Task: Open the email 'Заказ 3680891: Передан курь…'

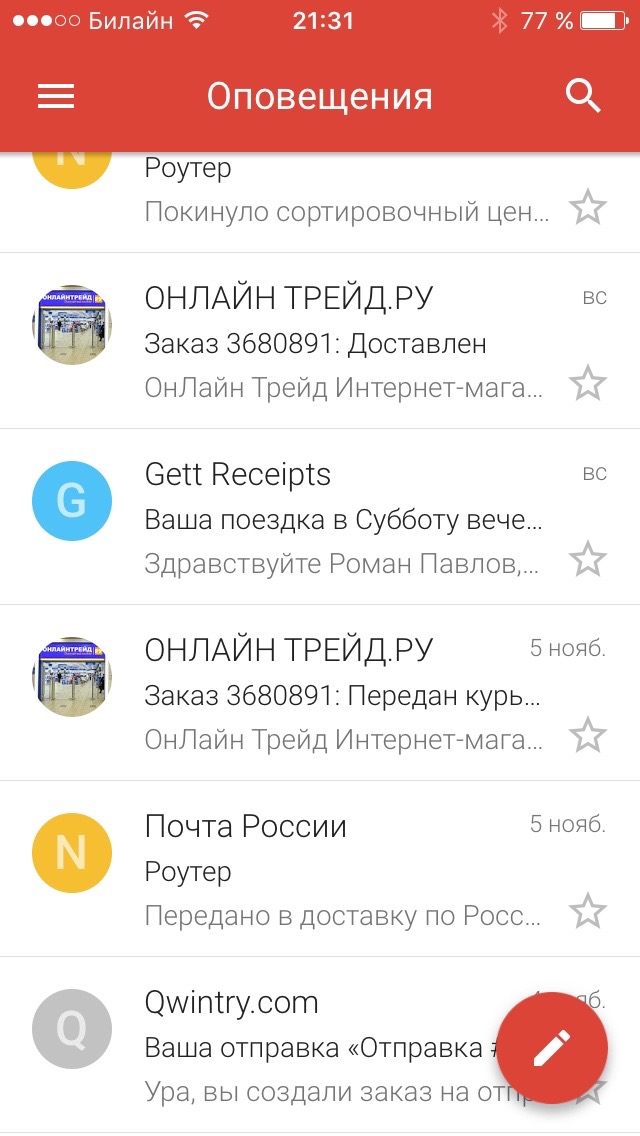Action: tap(340, 694)
